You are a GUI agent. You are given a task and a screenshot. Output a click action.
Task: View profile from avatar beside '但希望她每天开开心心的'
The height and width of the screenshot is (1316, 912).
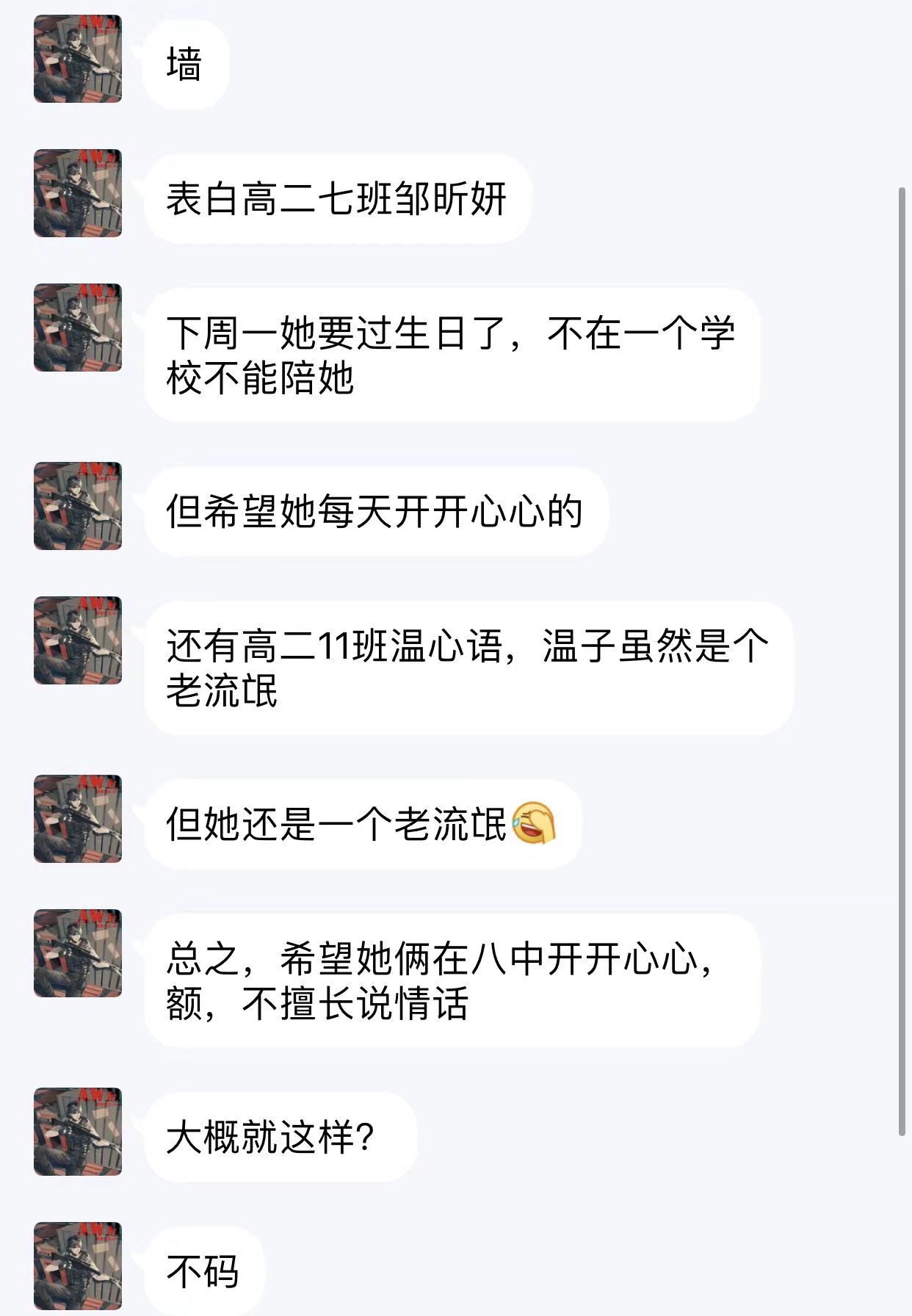point(78,506)
